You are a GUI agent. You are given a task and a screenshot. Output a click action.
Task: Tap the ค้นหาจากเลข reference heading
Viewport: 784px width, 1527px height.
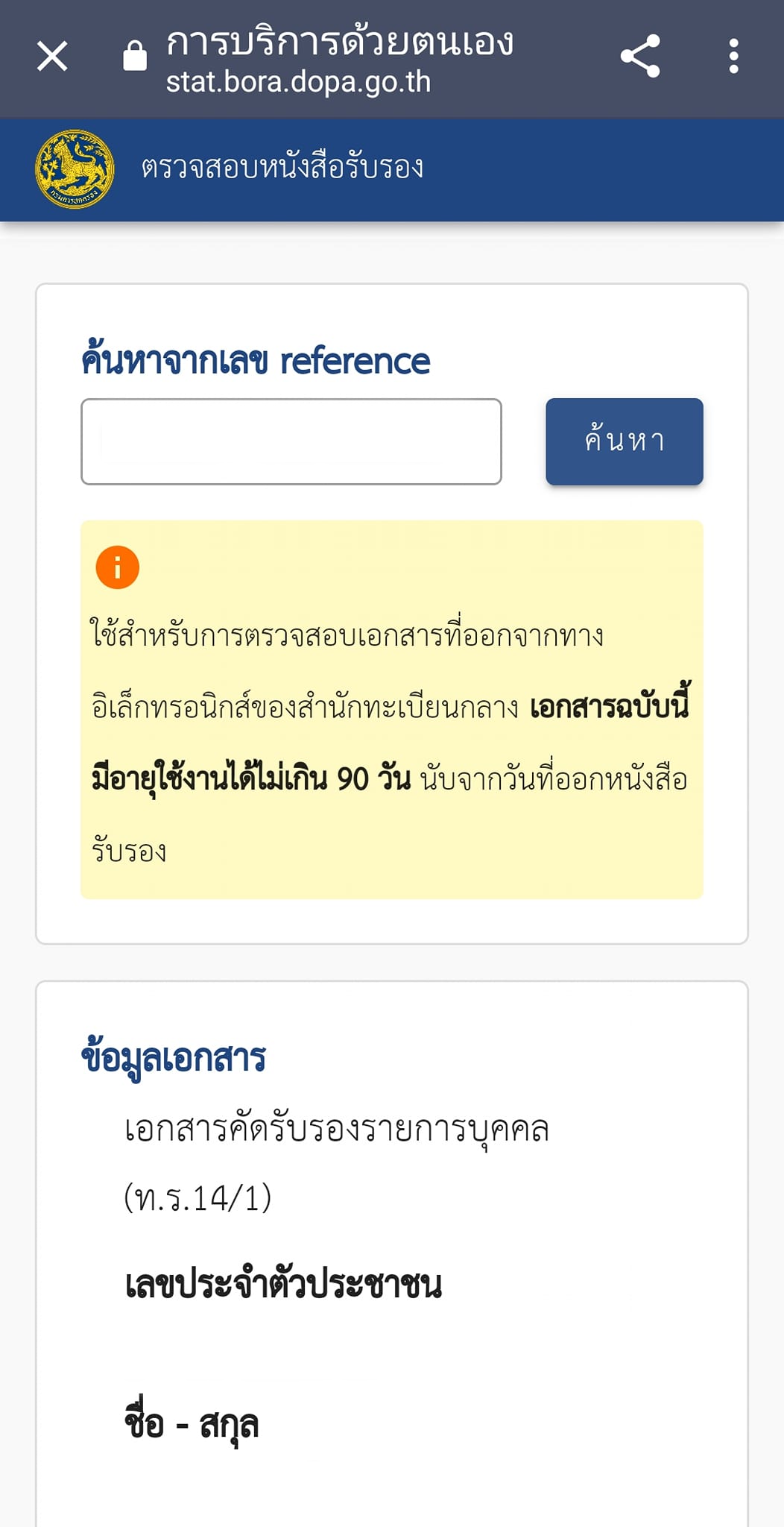point(256,360)
